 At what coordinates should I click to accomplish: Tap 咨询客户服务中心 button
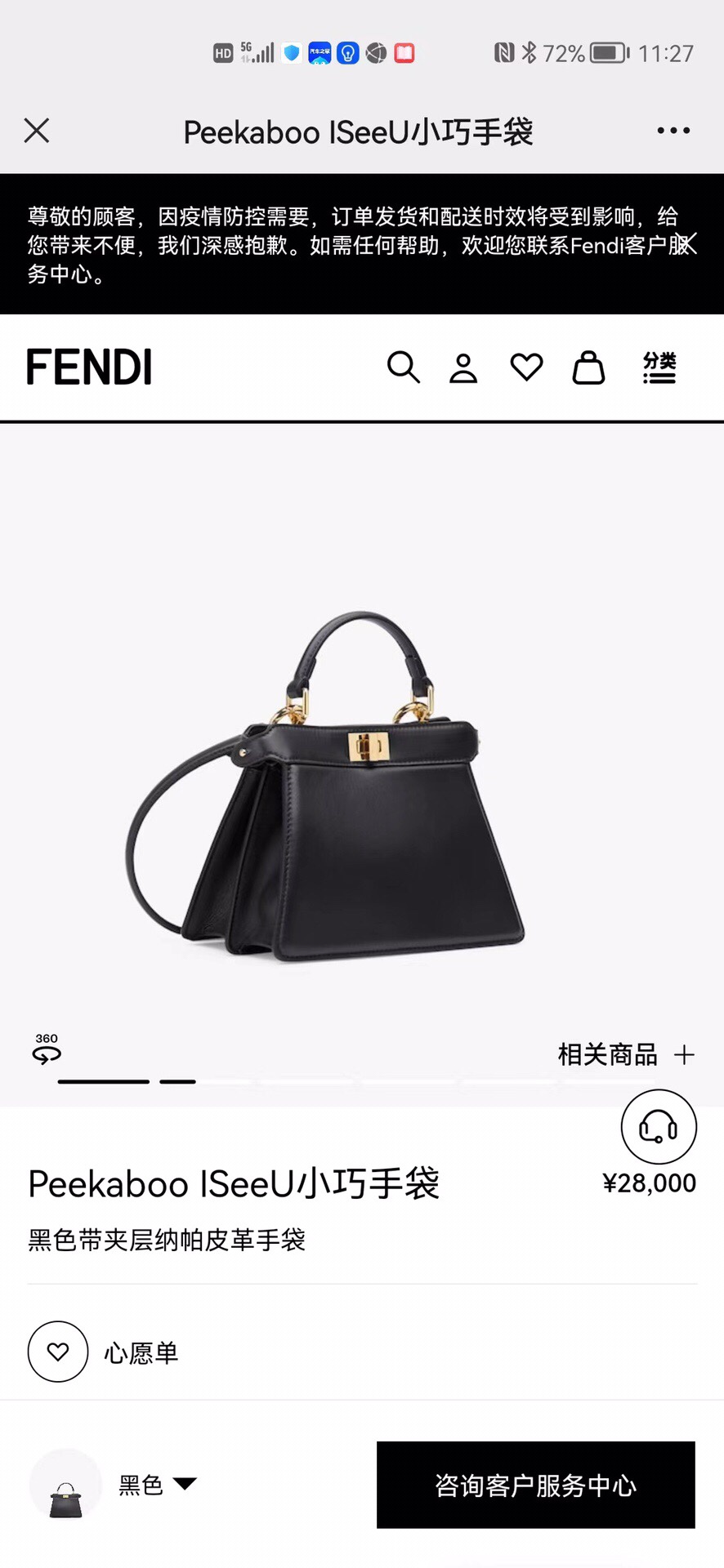[x=535, y=1485]
